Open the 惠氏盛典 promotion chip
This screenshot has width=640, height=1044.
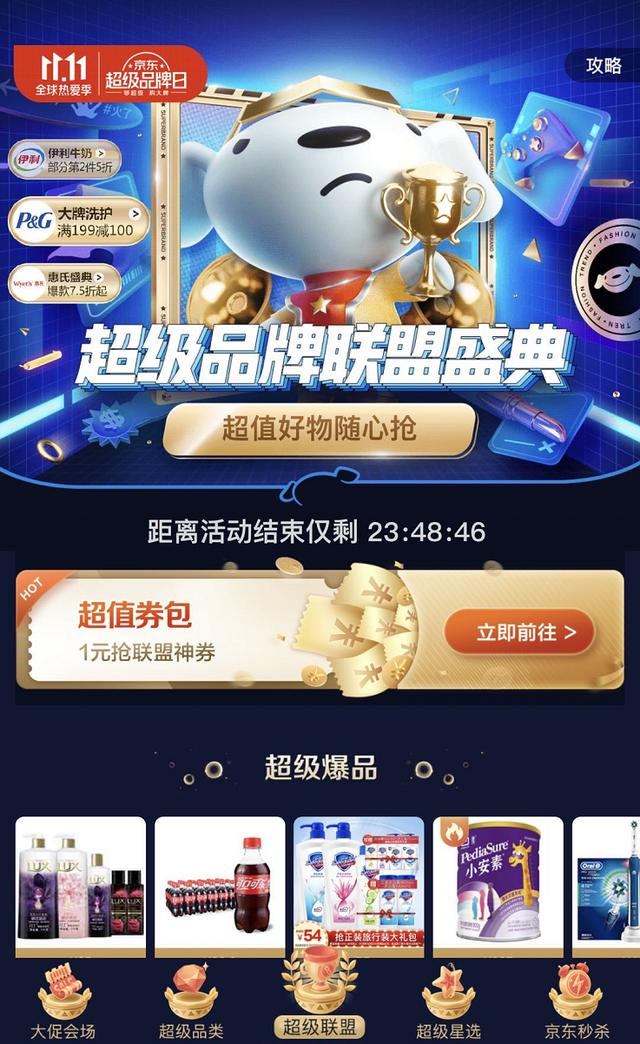pyautogui.click(x=65, y=282)
